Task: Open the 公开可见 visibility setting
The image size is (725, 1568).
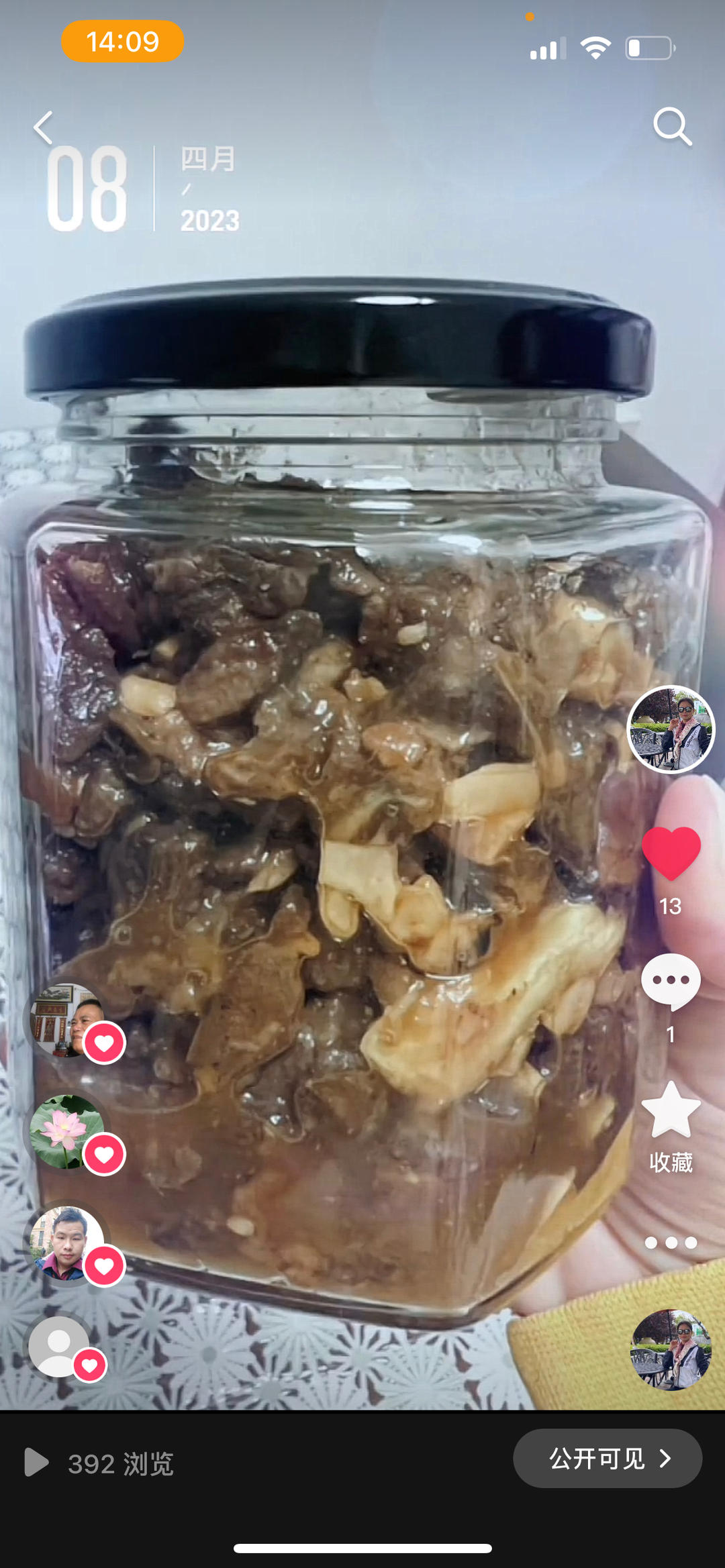Action: 608,1458
